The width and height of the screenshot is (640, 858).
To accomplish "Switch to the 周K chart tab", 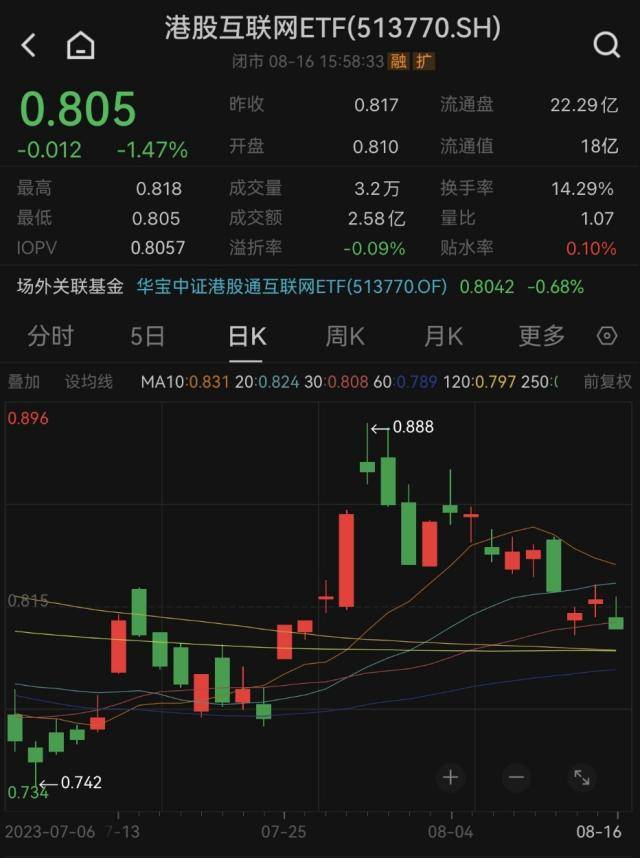I will pos(345,336).
